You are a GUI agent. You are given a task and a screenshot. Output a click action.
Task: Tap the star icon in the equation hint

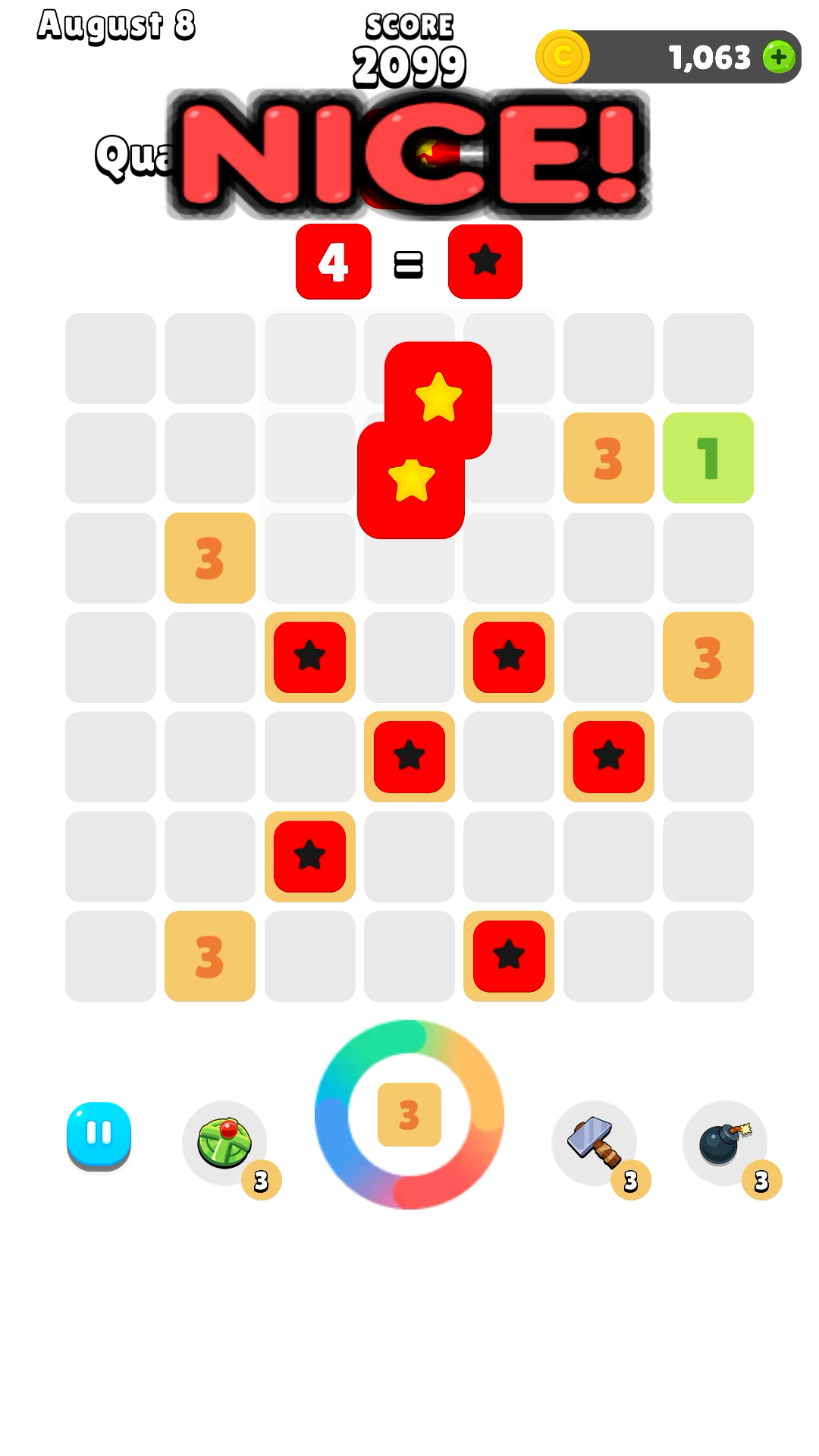click(x=485, y=262)
